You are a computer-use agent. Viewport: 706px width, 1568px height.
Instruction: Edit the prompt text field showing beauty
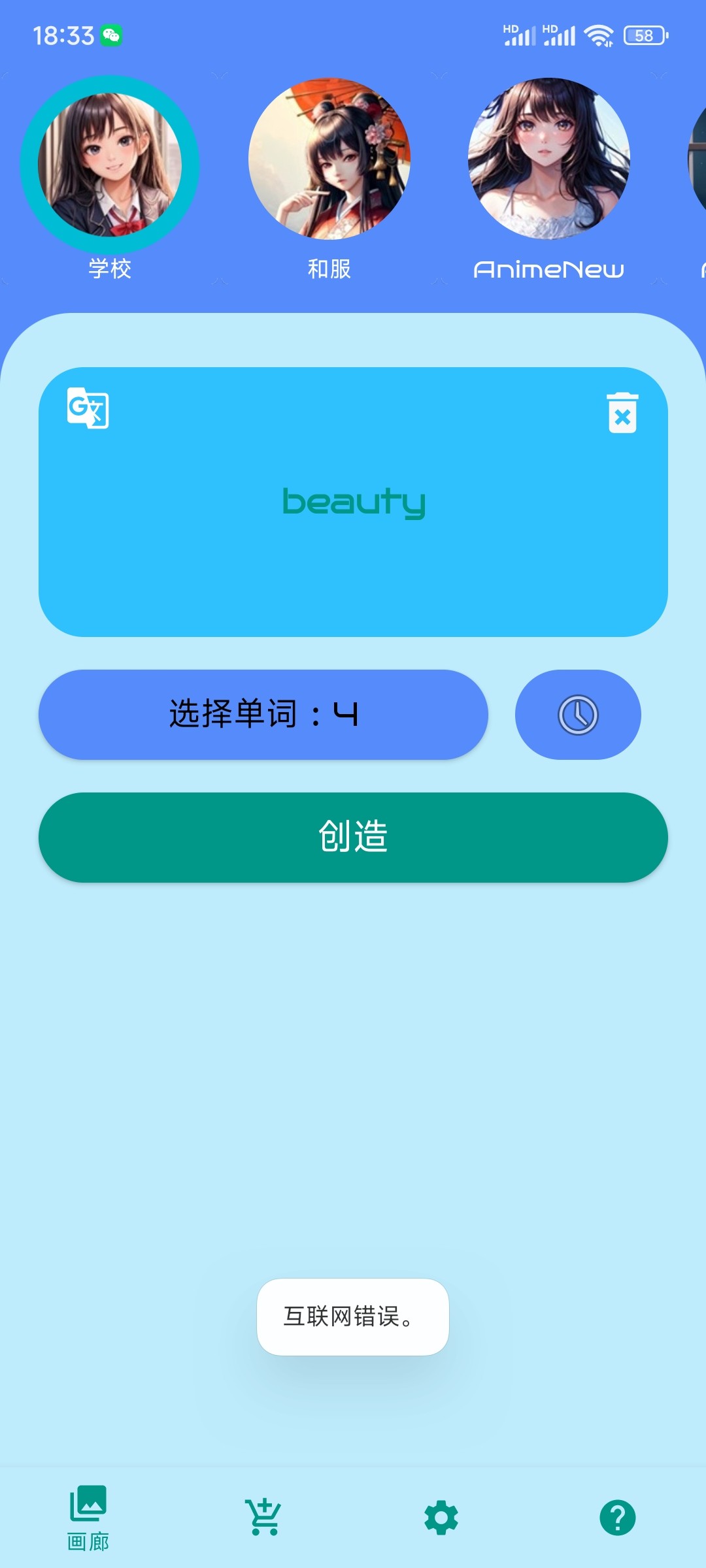353,502
